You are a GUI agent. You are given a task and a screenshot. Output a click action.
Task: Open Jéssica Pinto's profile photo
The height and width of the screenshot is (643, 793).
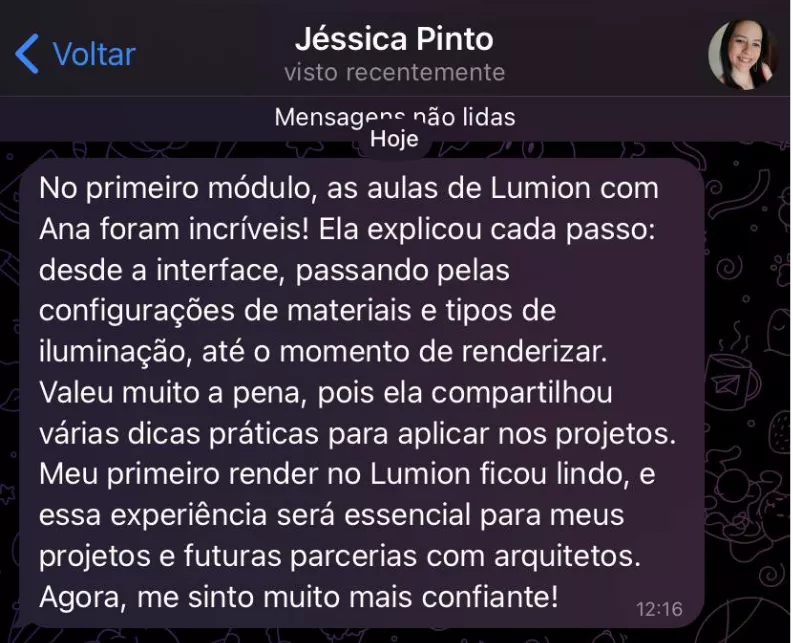click(742, 54)
